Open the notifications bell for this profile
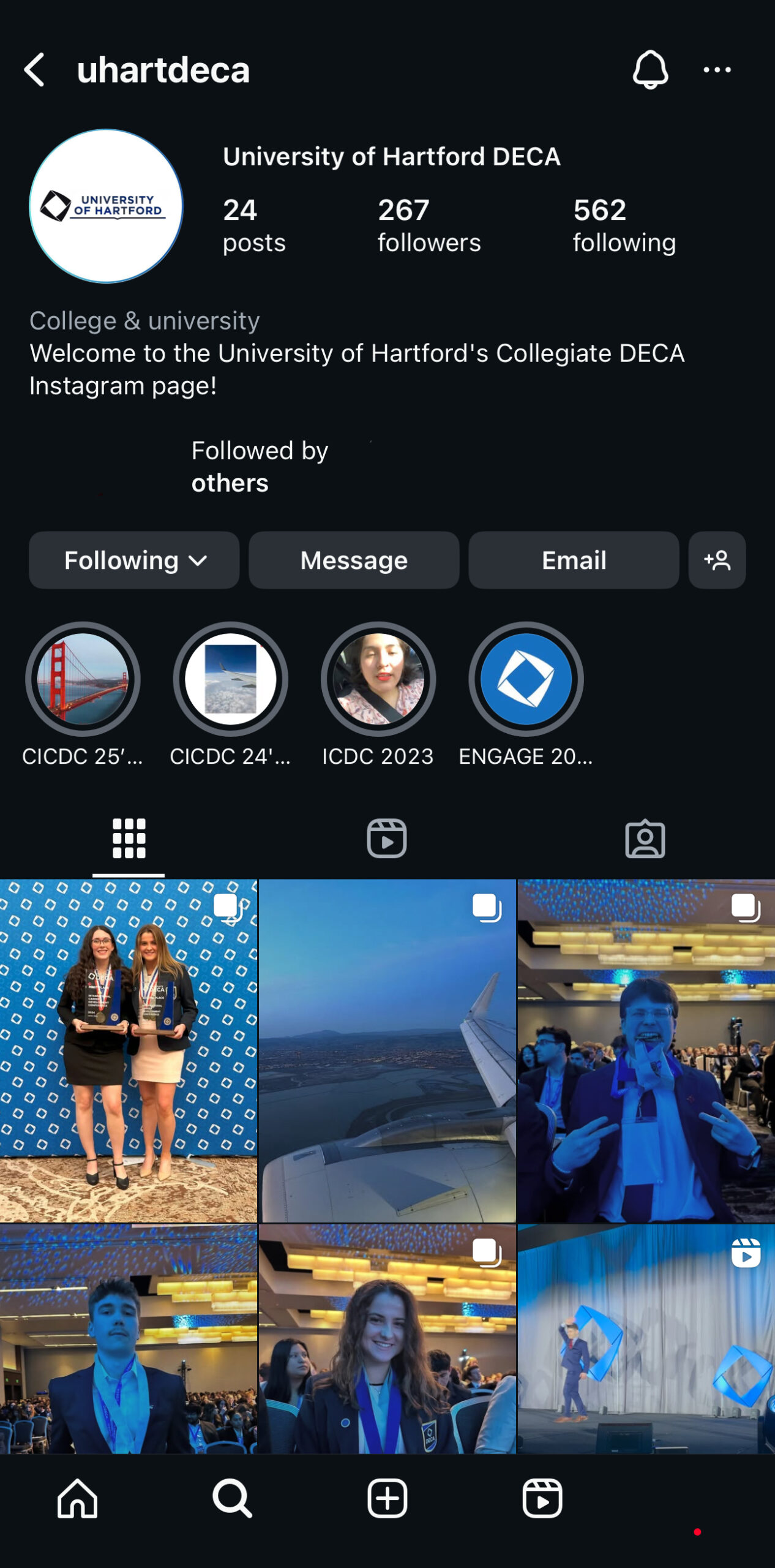This screenshot has width=775, height=1568. [650, 70]
